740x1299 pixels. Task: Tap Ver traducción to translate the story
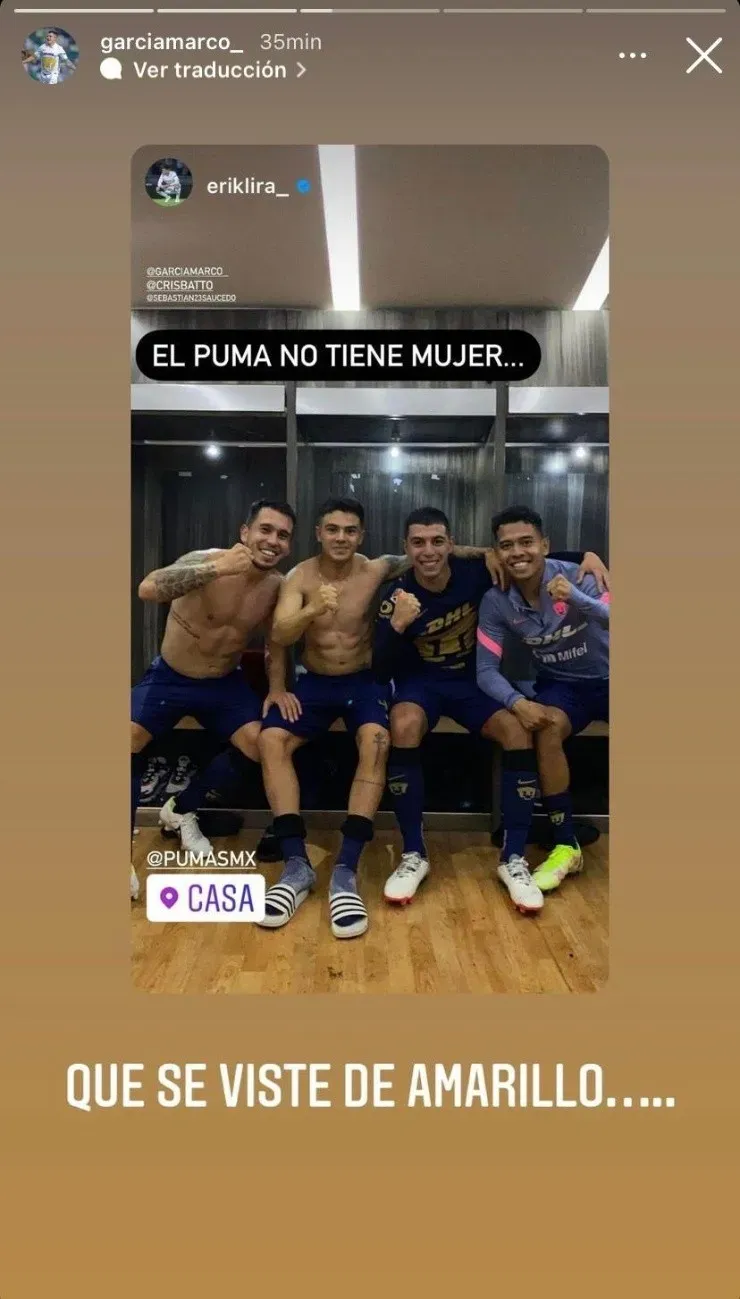point(209,70)
